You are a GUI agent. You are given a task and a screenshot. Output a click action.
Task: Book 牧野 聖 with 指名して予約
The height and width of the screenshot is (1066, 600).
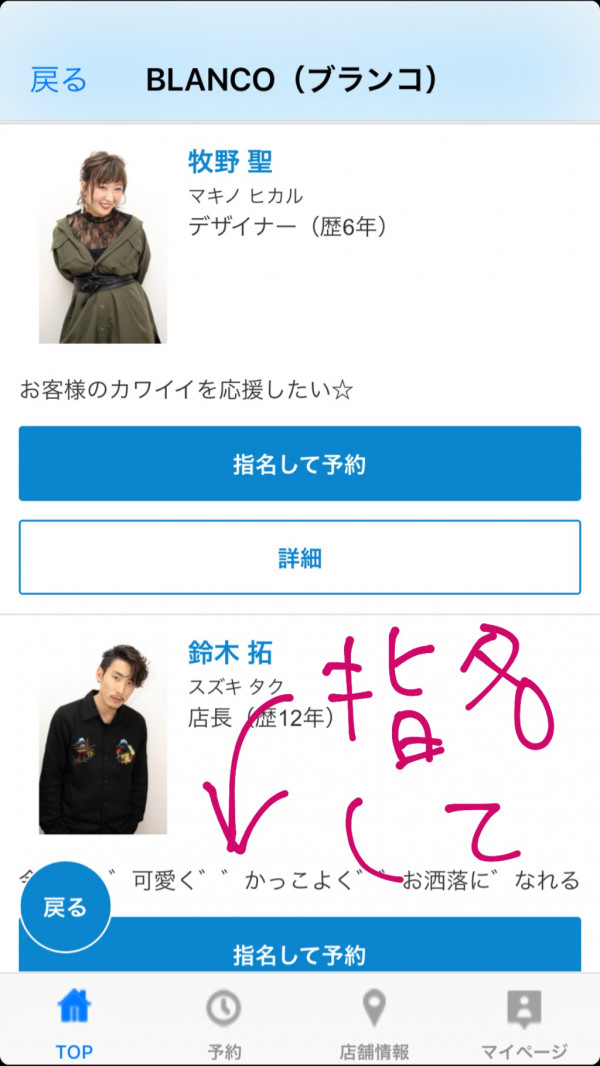300,464
